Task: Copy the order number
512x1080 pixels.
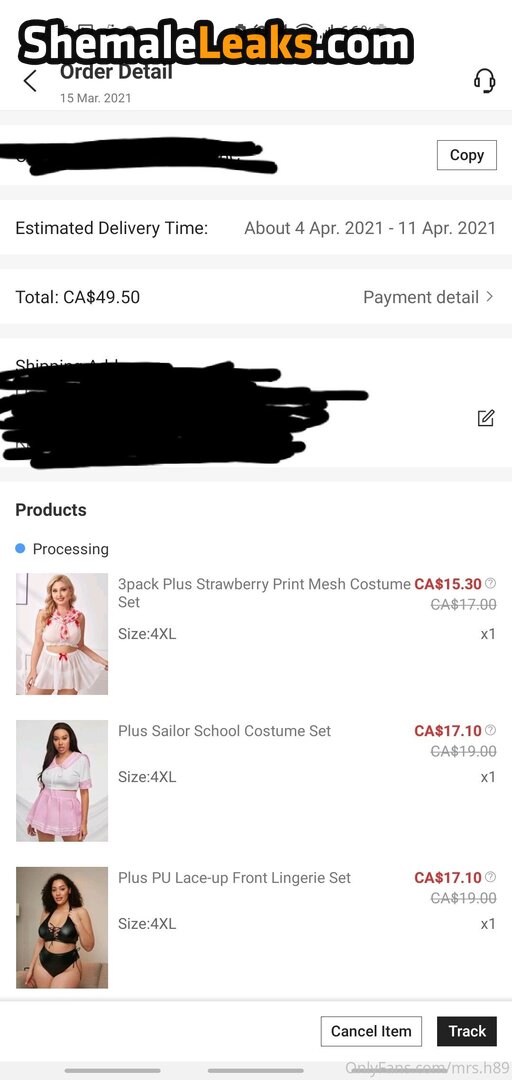Action: point(467,155)
